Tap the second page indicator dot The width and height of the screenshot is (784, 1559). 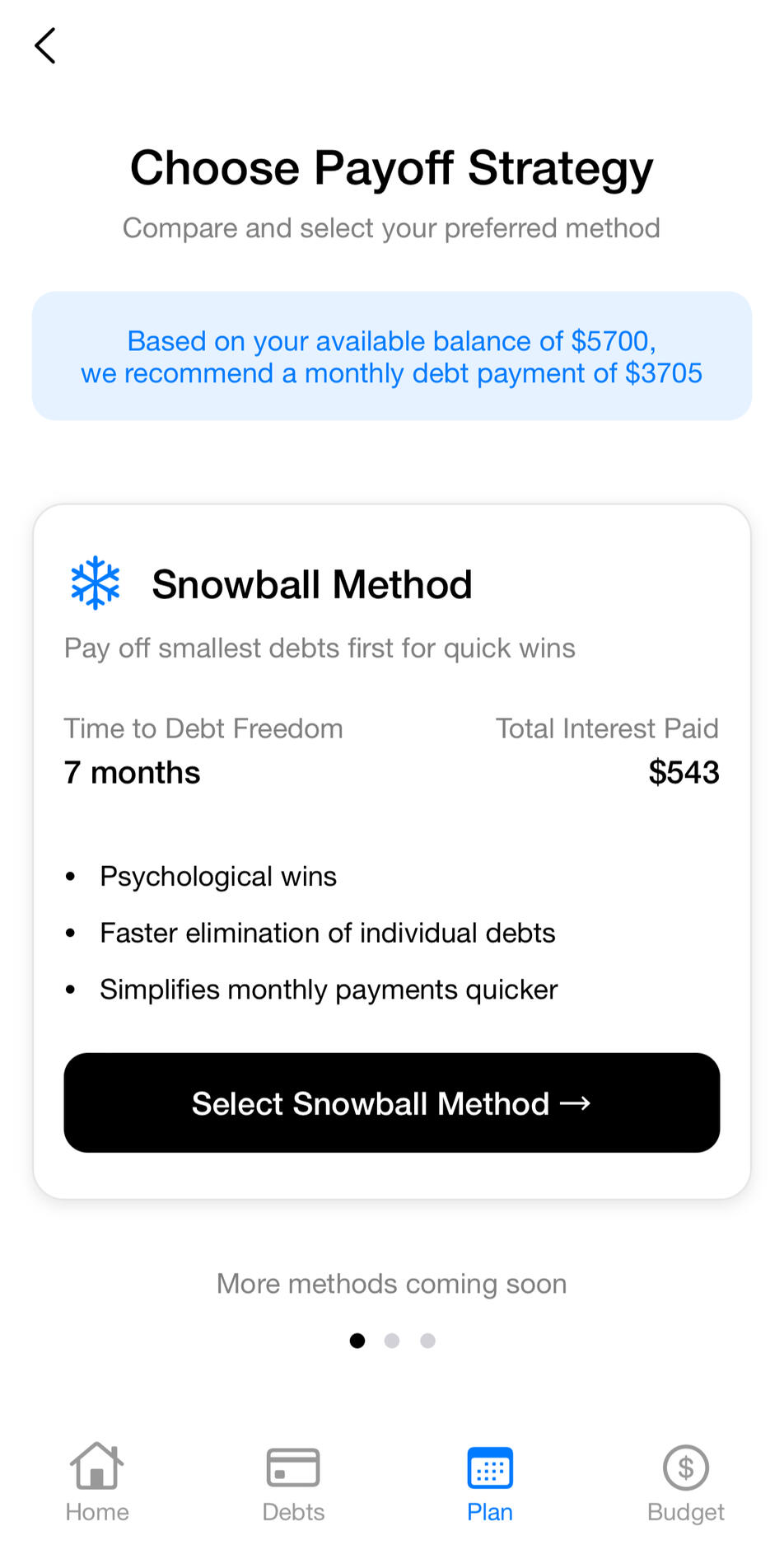tap(392, 1341)
